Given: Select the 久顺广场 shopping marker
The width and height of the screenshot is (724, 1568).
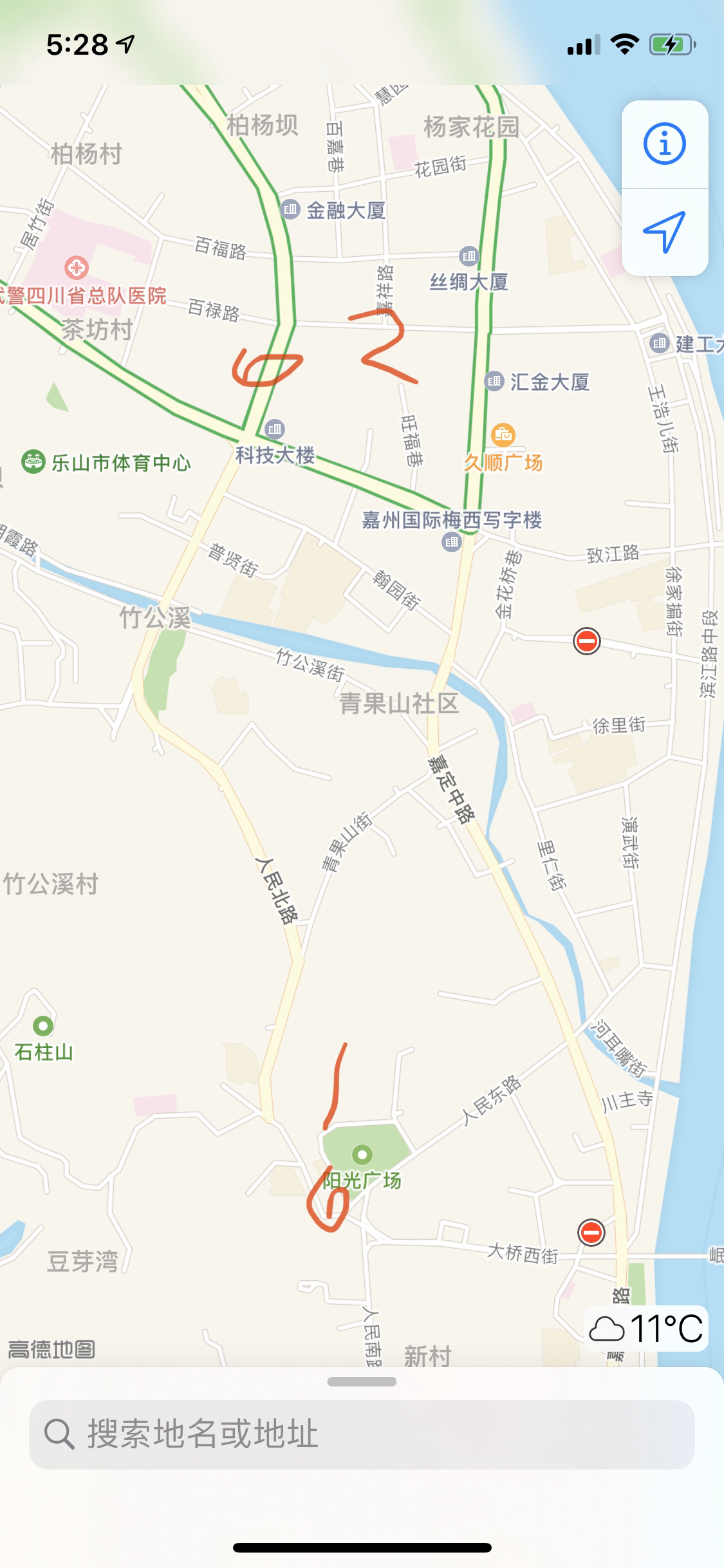Looking at the screenshot, I should coord(503,435).
